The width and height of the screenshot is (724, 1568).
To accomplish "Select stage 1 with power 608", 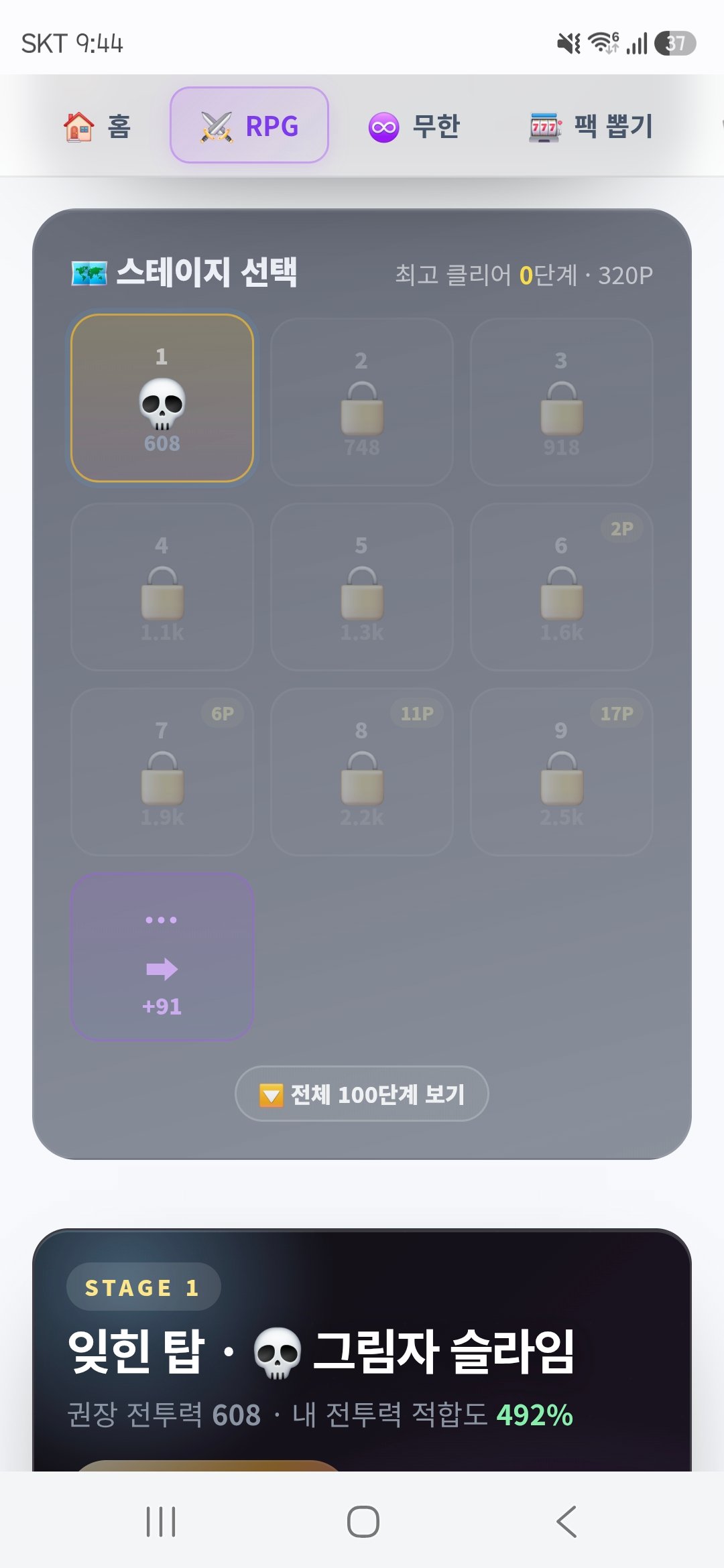I will 162,398.
